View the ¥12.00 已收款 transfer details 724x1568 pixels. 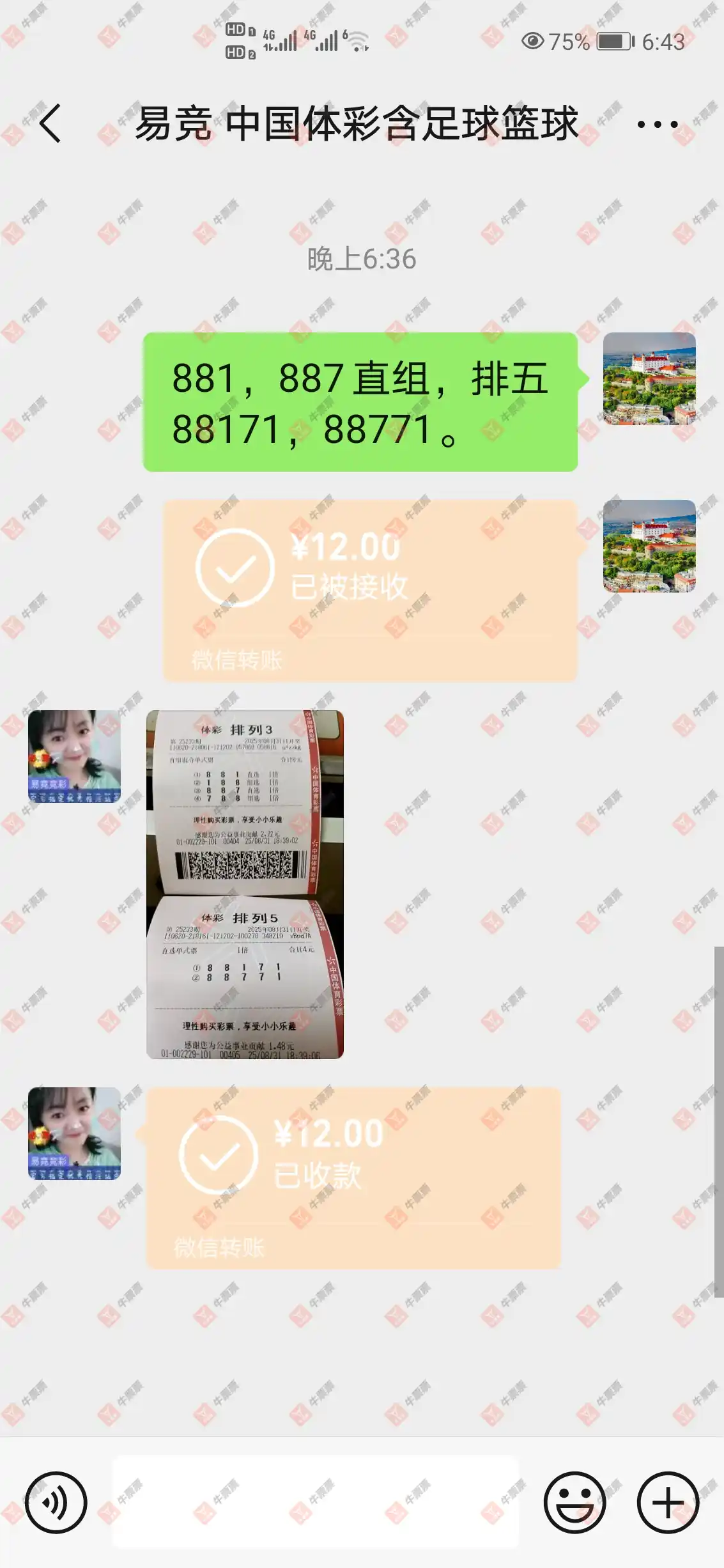click(x=353, y=1177)
